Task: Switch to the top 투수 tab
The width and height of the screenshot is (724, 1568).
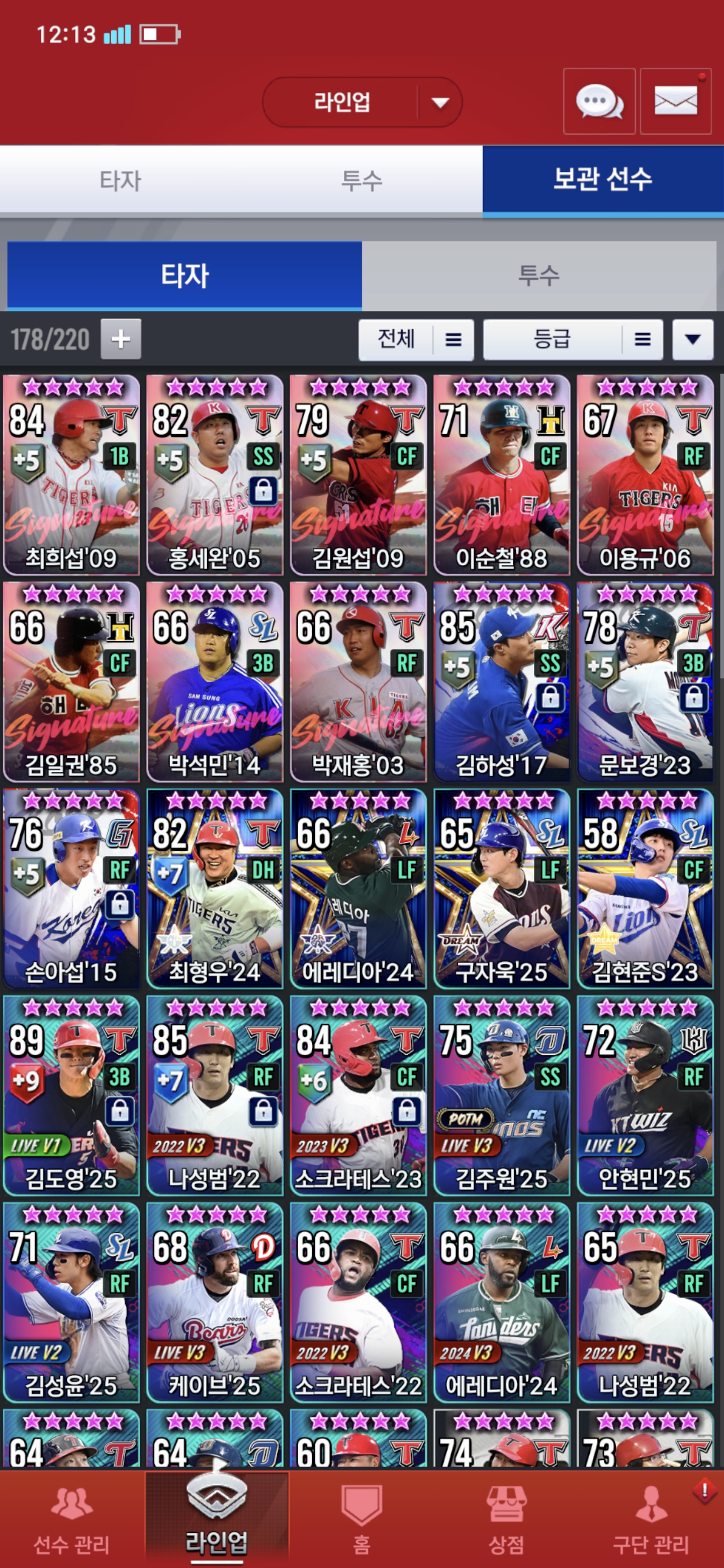Action: (361, 181)
